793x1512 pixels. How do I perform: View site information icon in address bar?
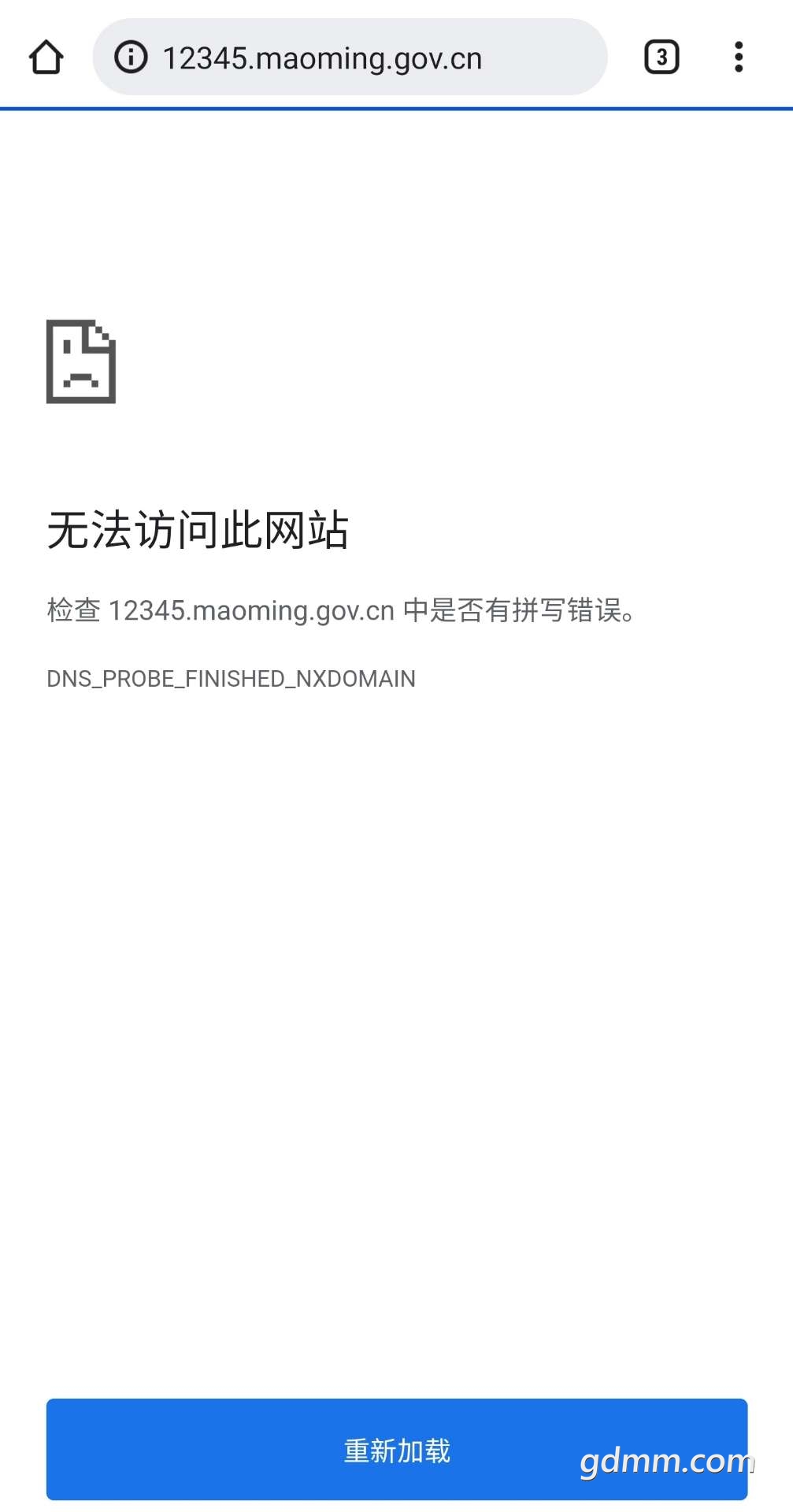131,57
